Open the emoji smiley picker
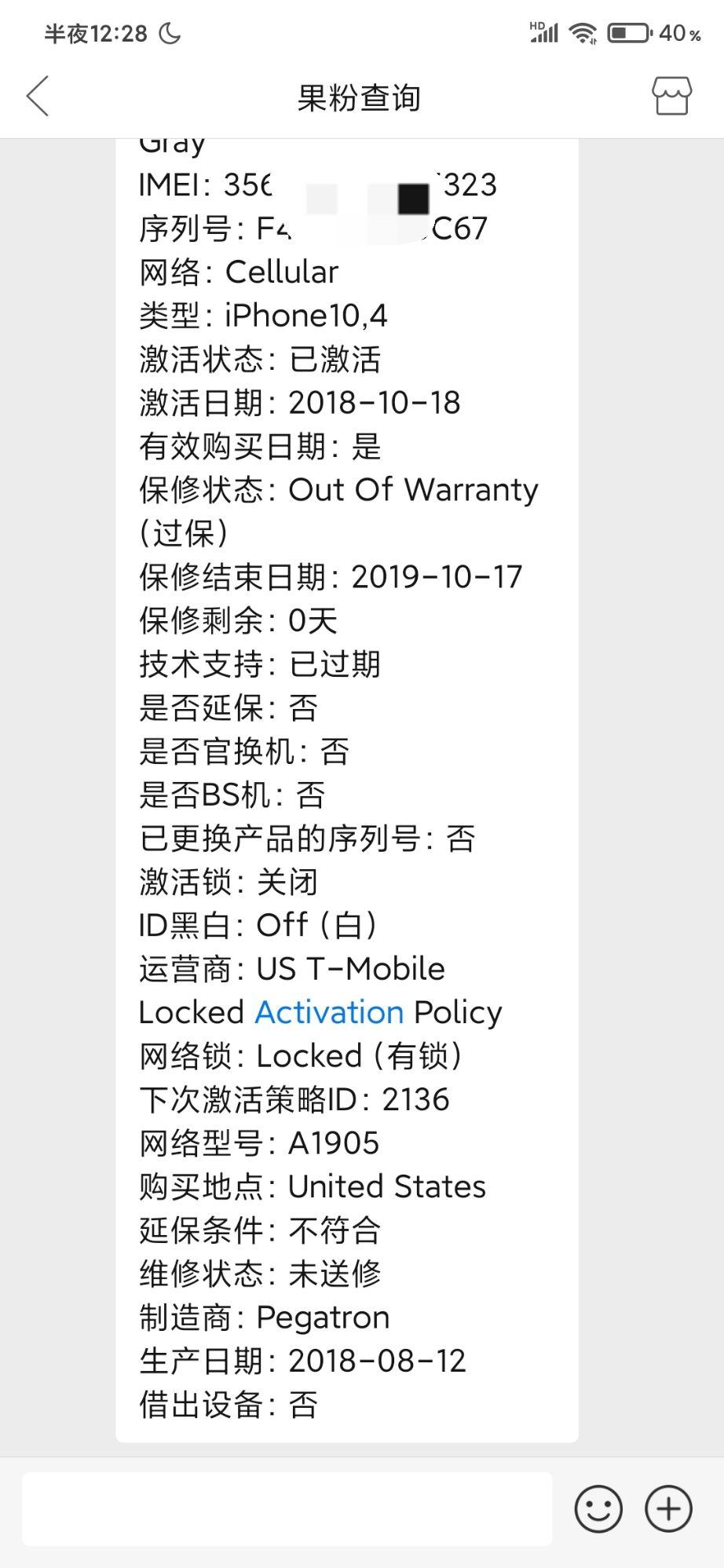The height and width of the screenshot is (1568, 724). 598,1508
